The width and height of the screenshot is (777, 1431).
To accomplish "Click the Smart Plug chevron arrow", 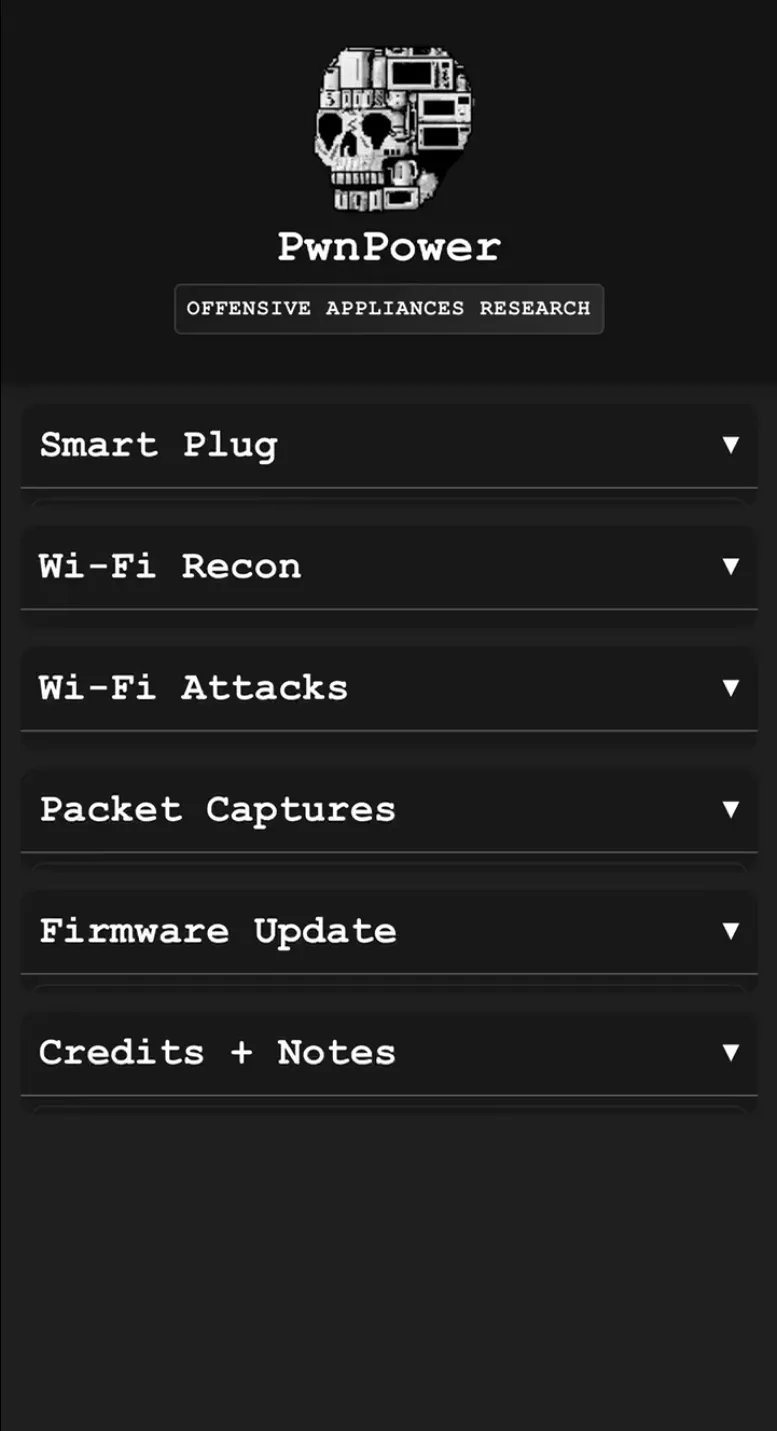I will pos(731,446).
